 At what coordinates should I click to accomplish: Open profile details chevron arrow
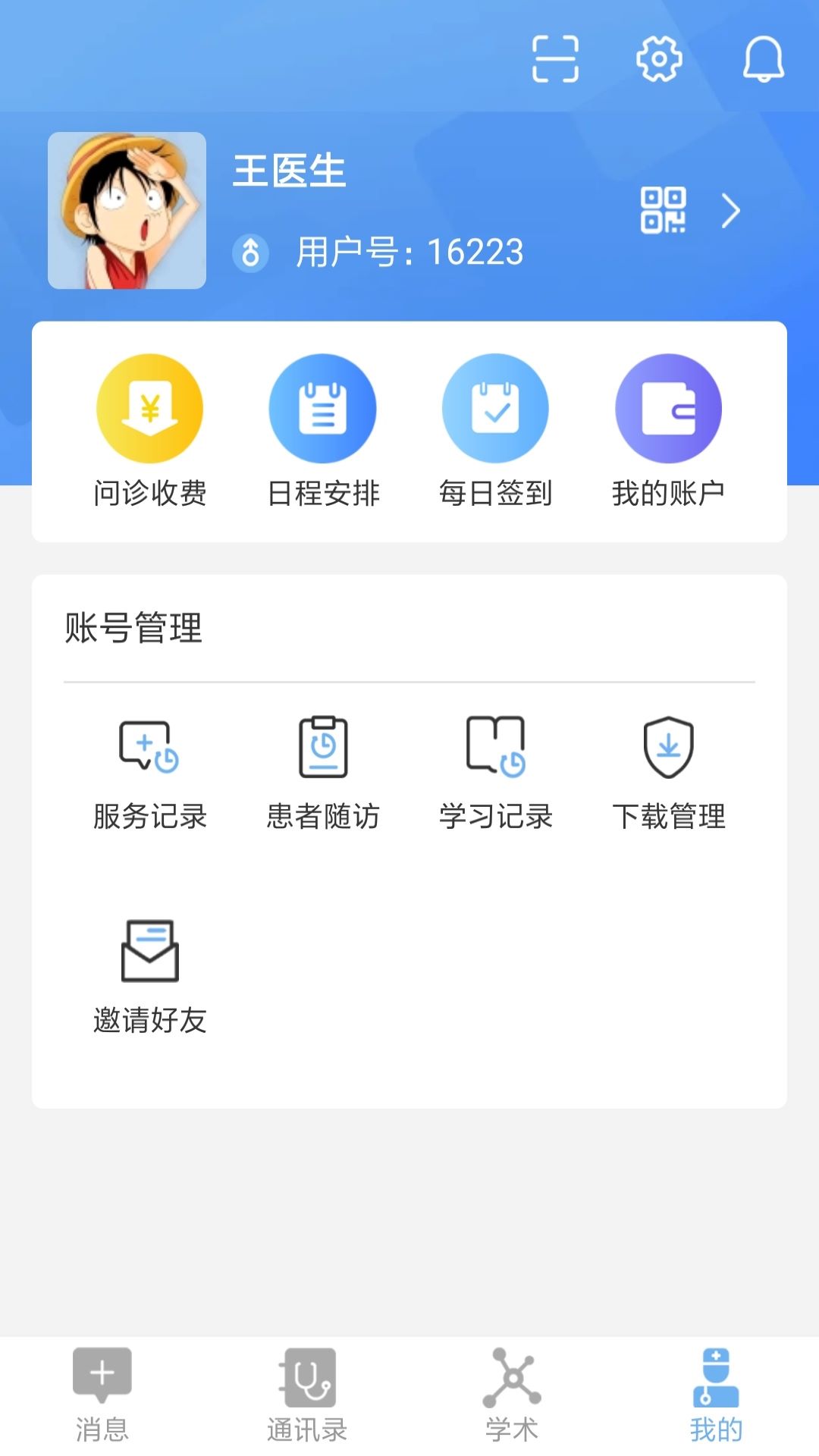pos(730,210)
